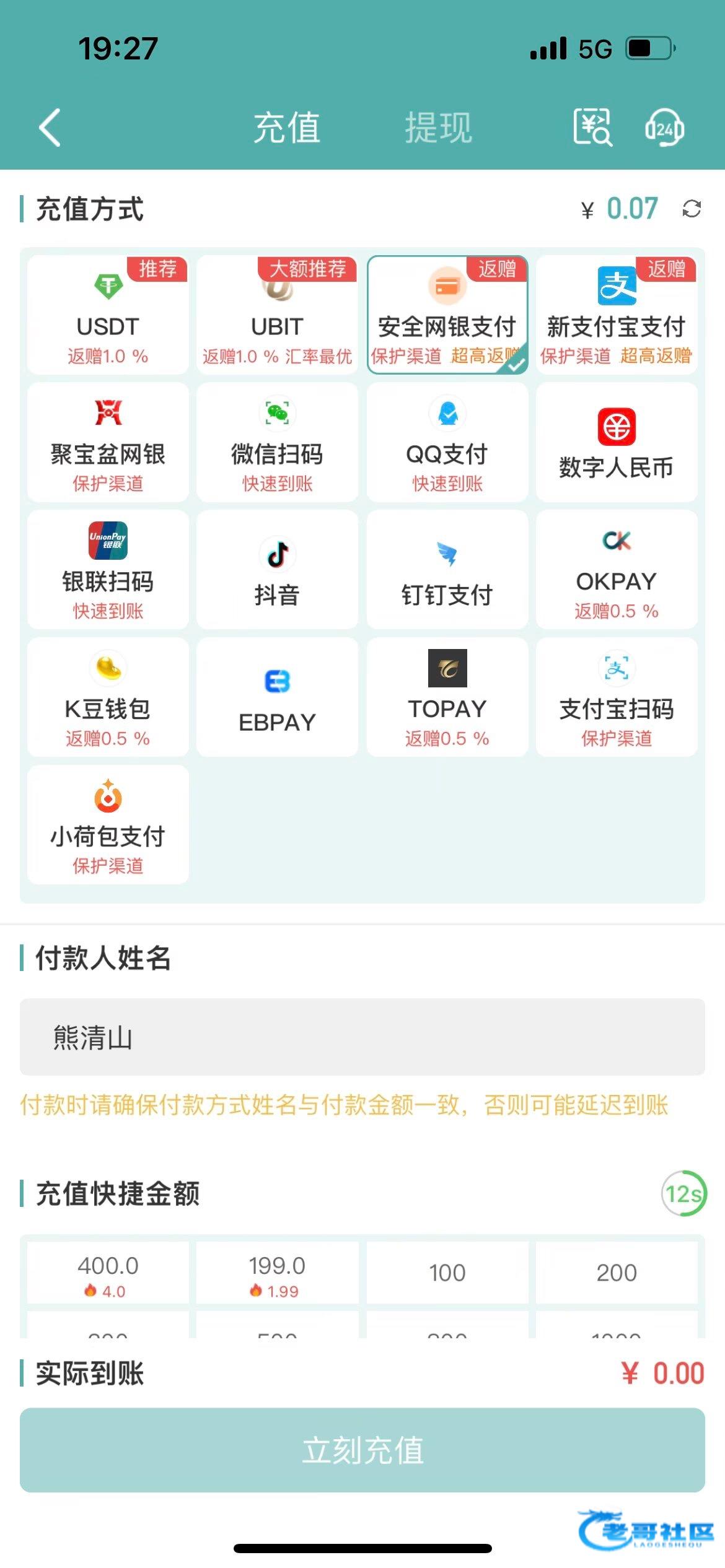Choose 小荷包支付 payment channel
Screen dimensions: 725x1568
click(x=108, y=824)
